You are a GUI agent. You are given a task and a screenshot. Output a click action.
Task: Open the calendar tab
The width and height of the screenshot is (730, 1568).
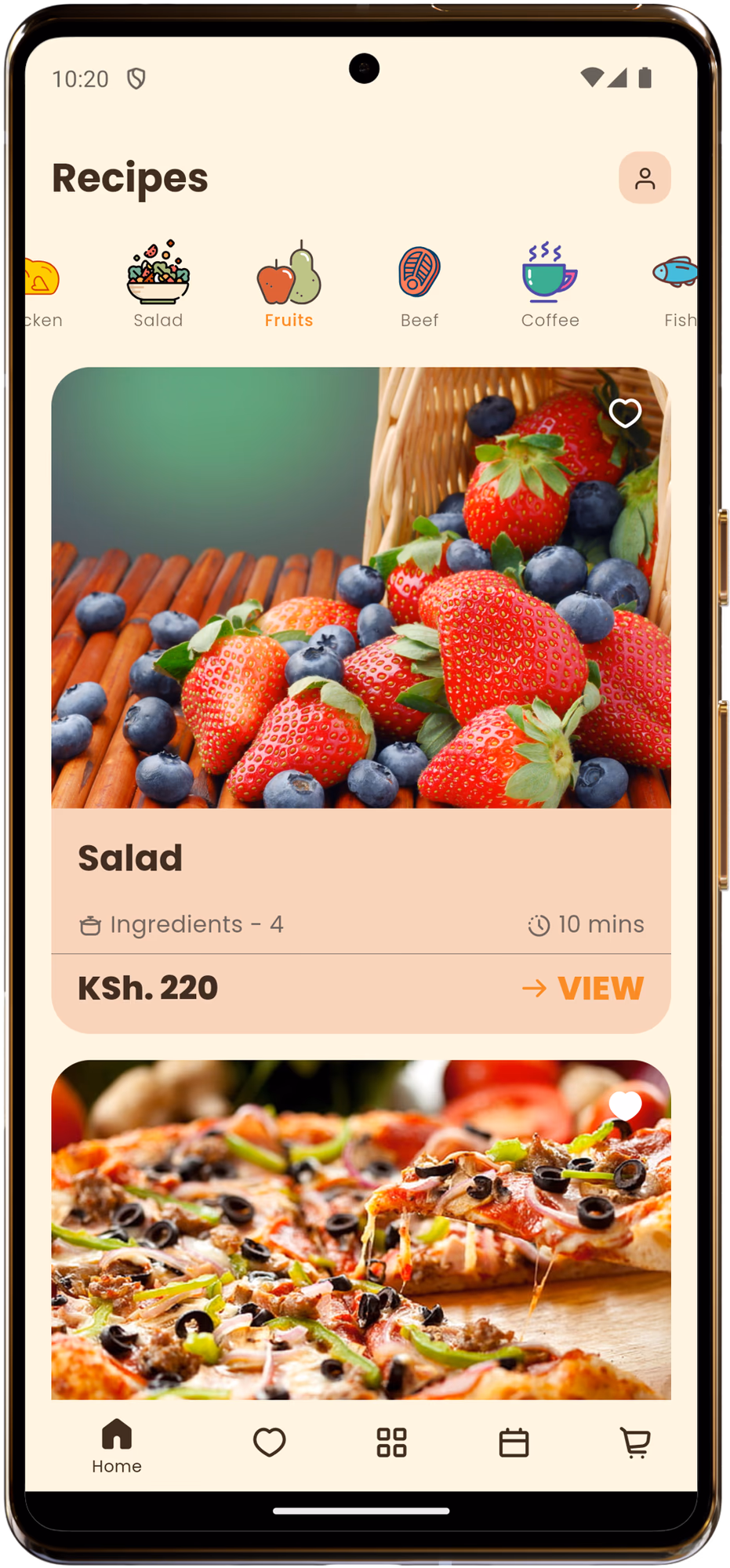pos(514,1443)
